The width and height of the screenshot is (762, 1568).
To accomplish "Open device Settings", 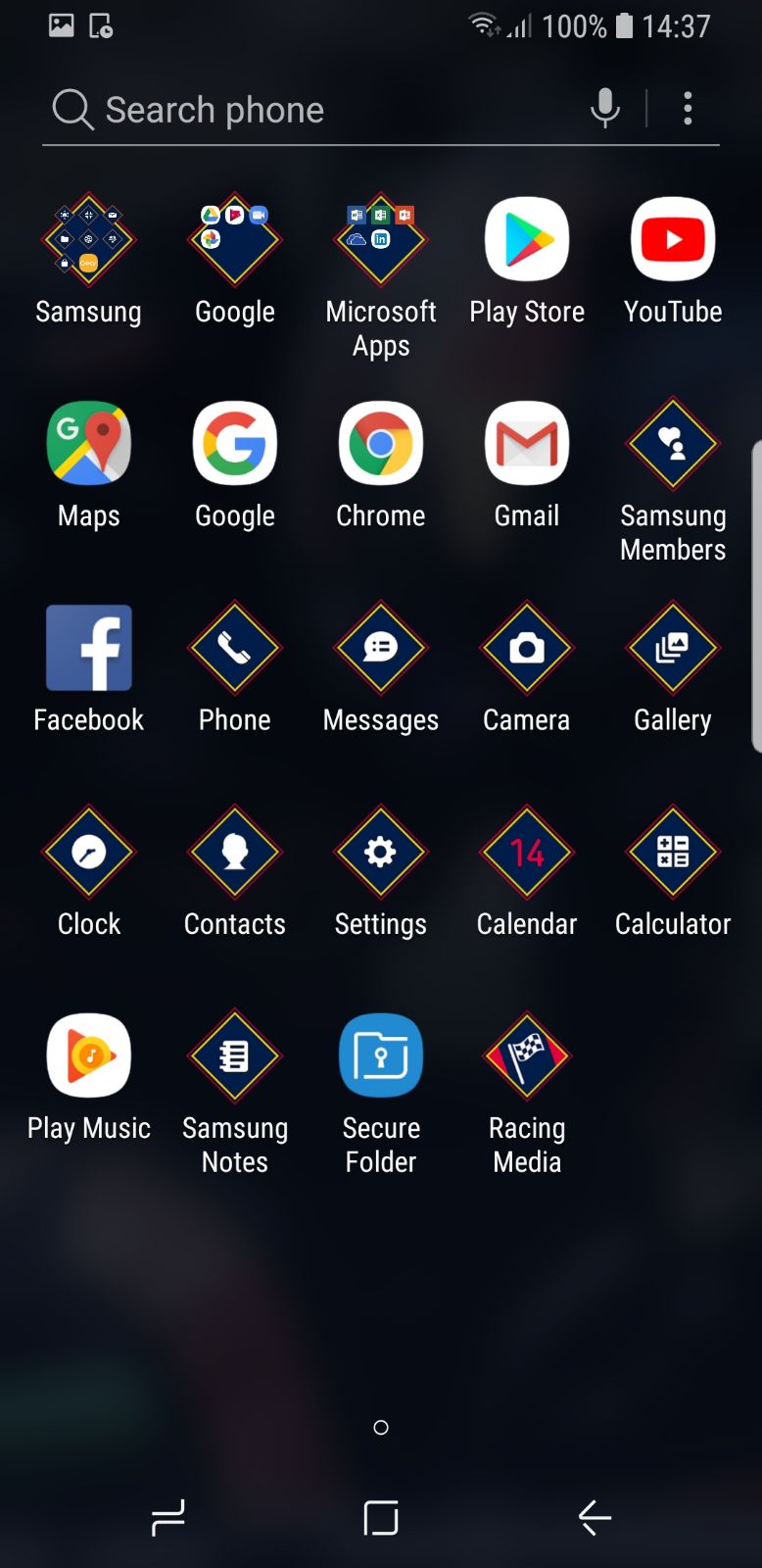I will pos(381,853).
